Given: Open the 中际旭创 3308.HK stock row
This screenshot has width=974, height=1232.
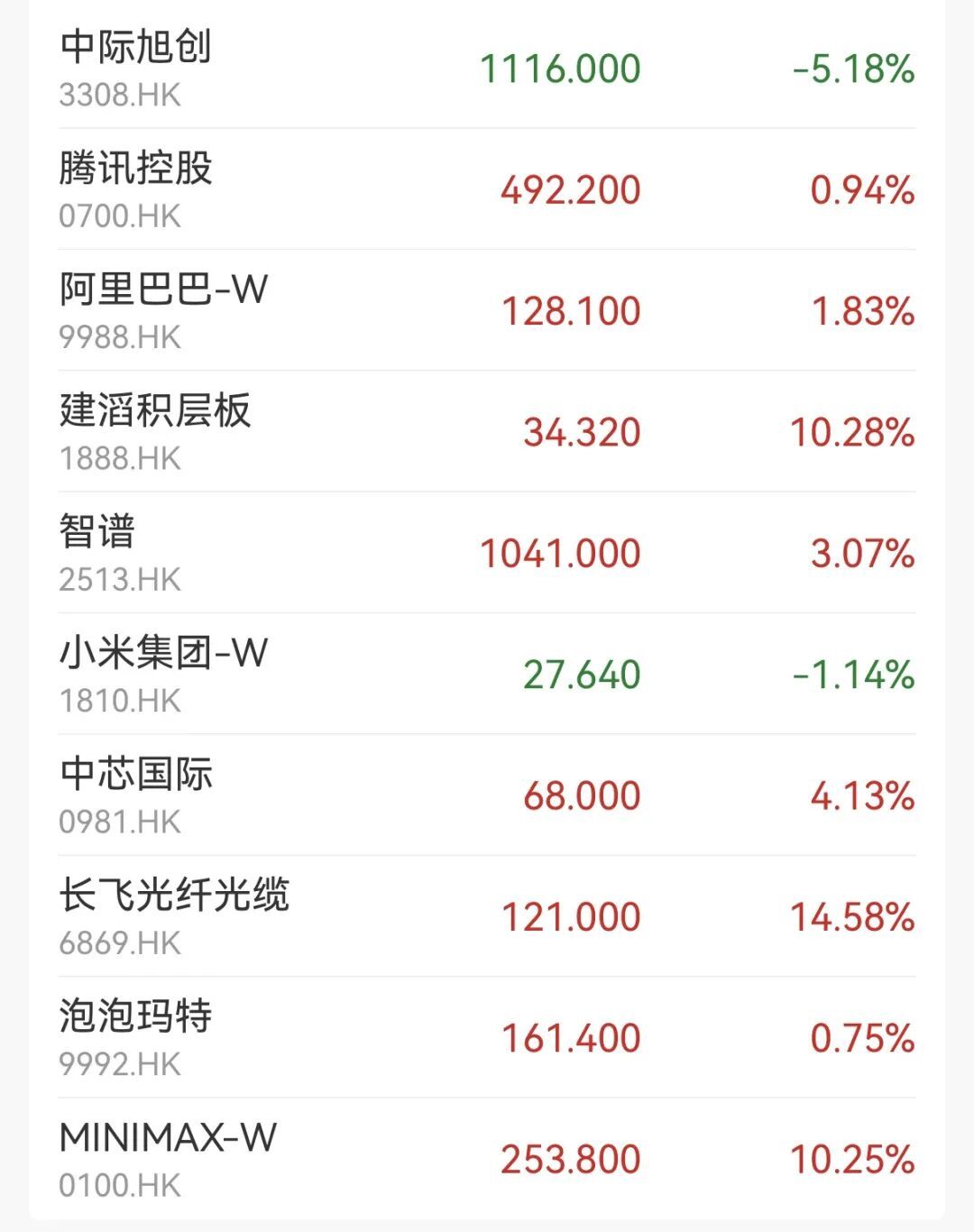Looking at the screenshot, I should point(487,68).
